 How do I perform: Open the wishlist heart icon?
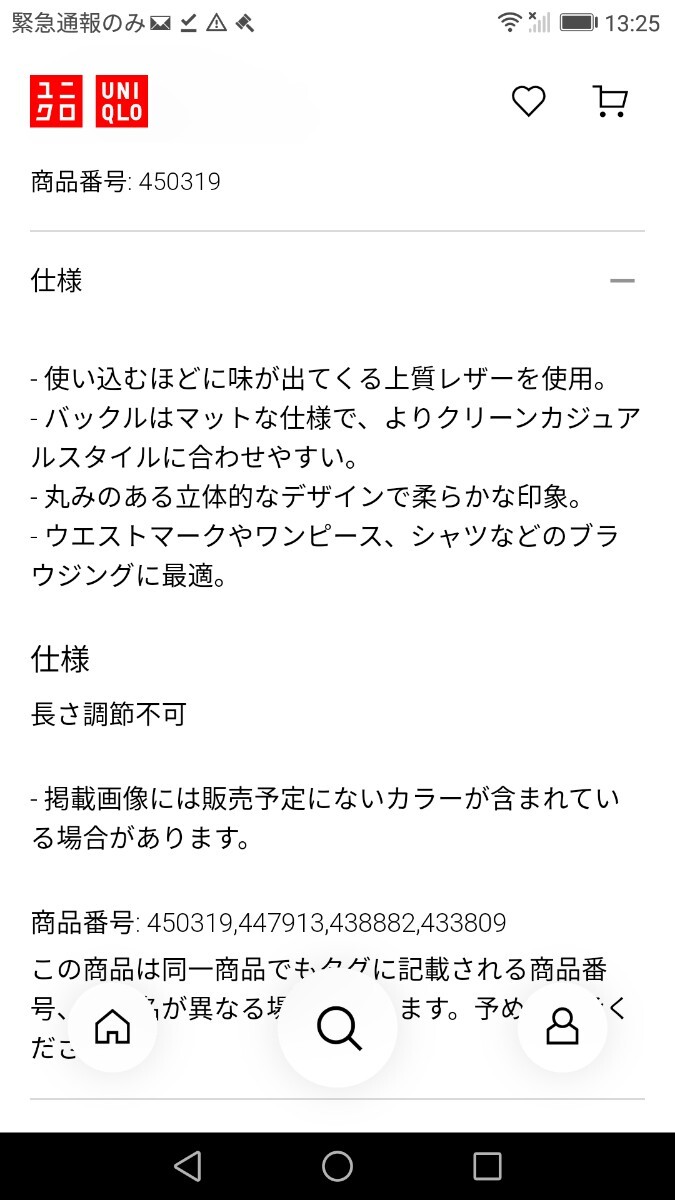[528, 101]
